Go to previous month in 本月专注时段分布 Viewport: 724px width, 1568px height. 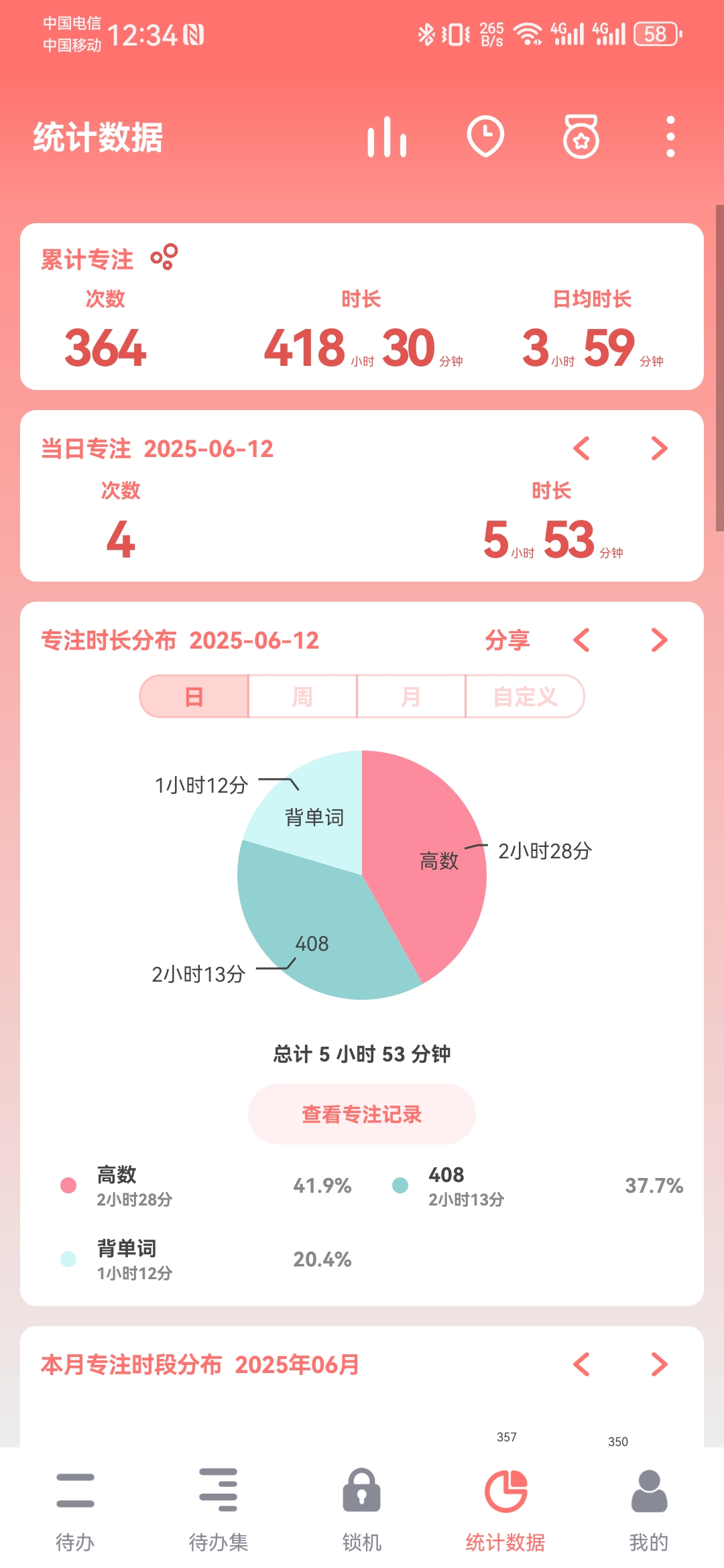582,1364
